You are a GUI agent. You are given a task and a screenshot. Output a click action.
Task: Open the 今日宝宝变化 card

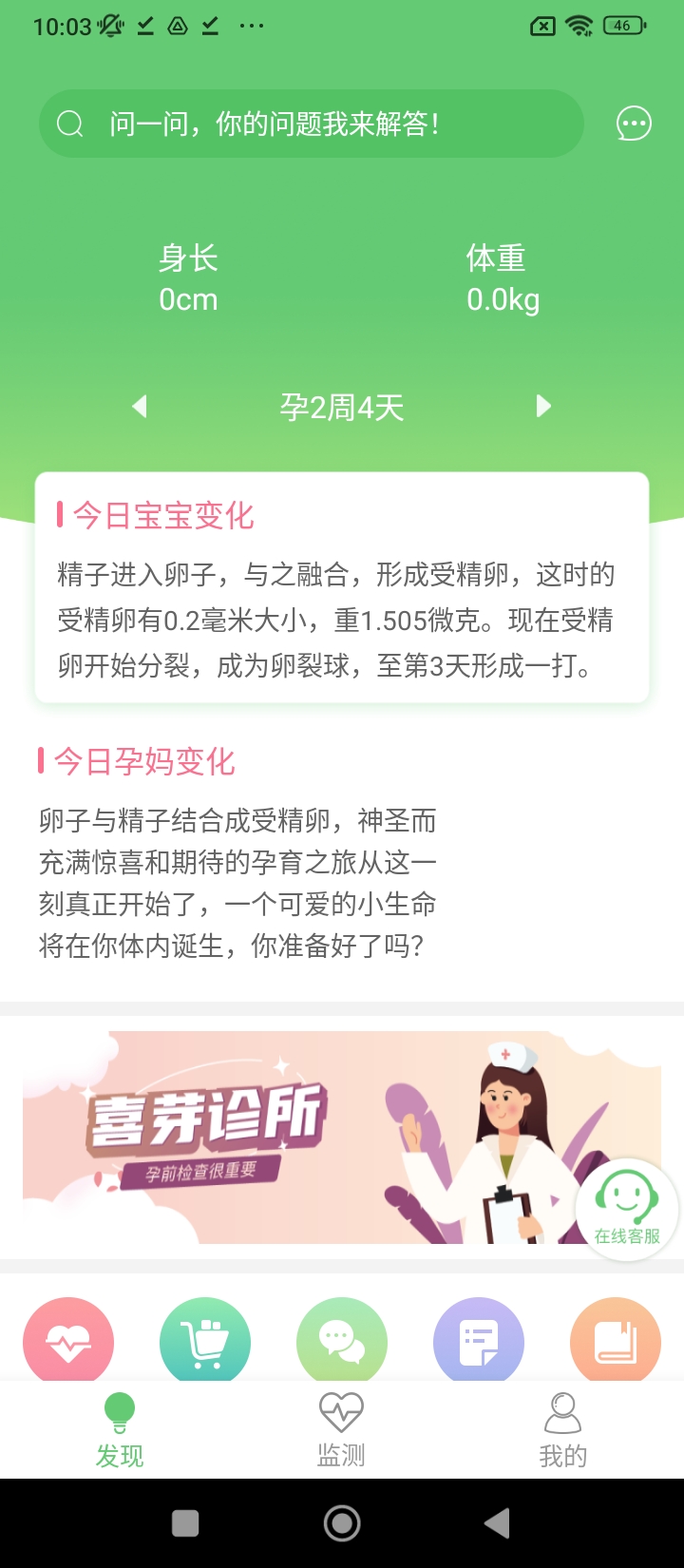click(x=342, y=587)
